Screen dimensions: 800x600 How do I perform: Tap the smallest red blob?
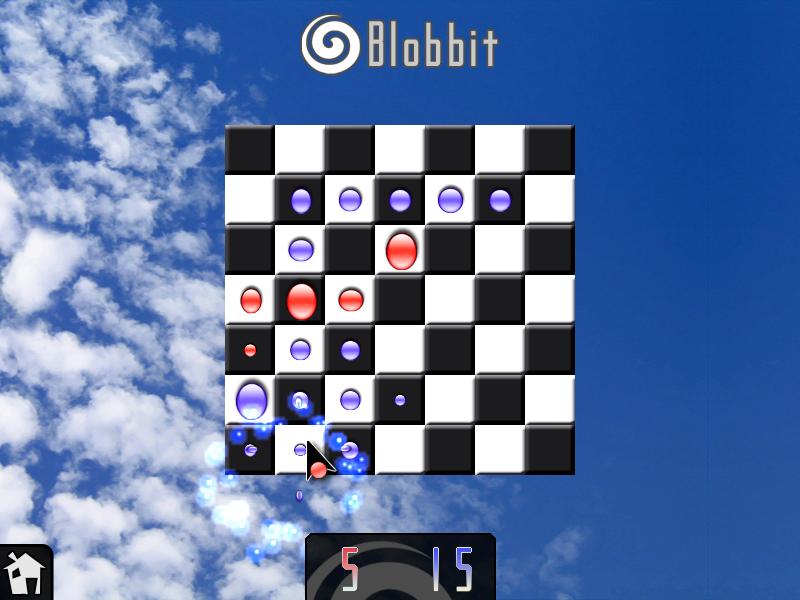click(x=250, y=350)
